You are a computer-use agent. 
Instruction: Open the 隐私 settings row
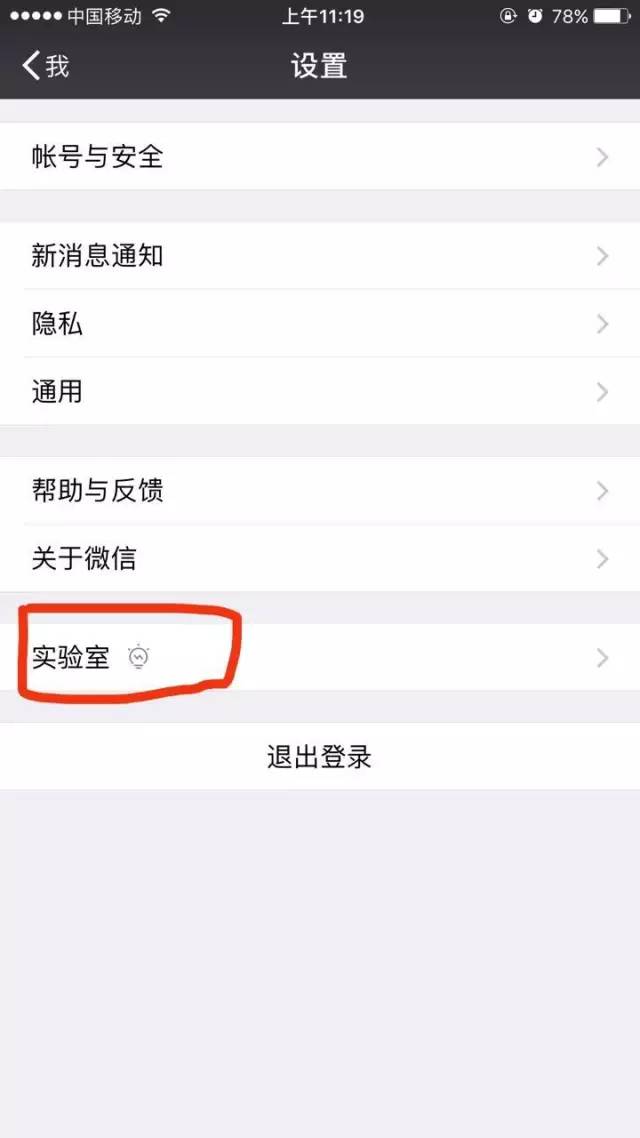(320, 324)
